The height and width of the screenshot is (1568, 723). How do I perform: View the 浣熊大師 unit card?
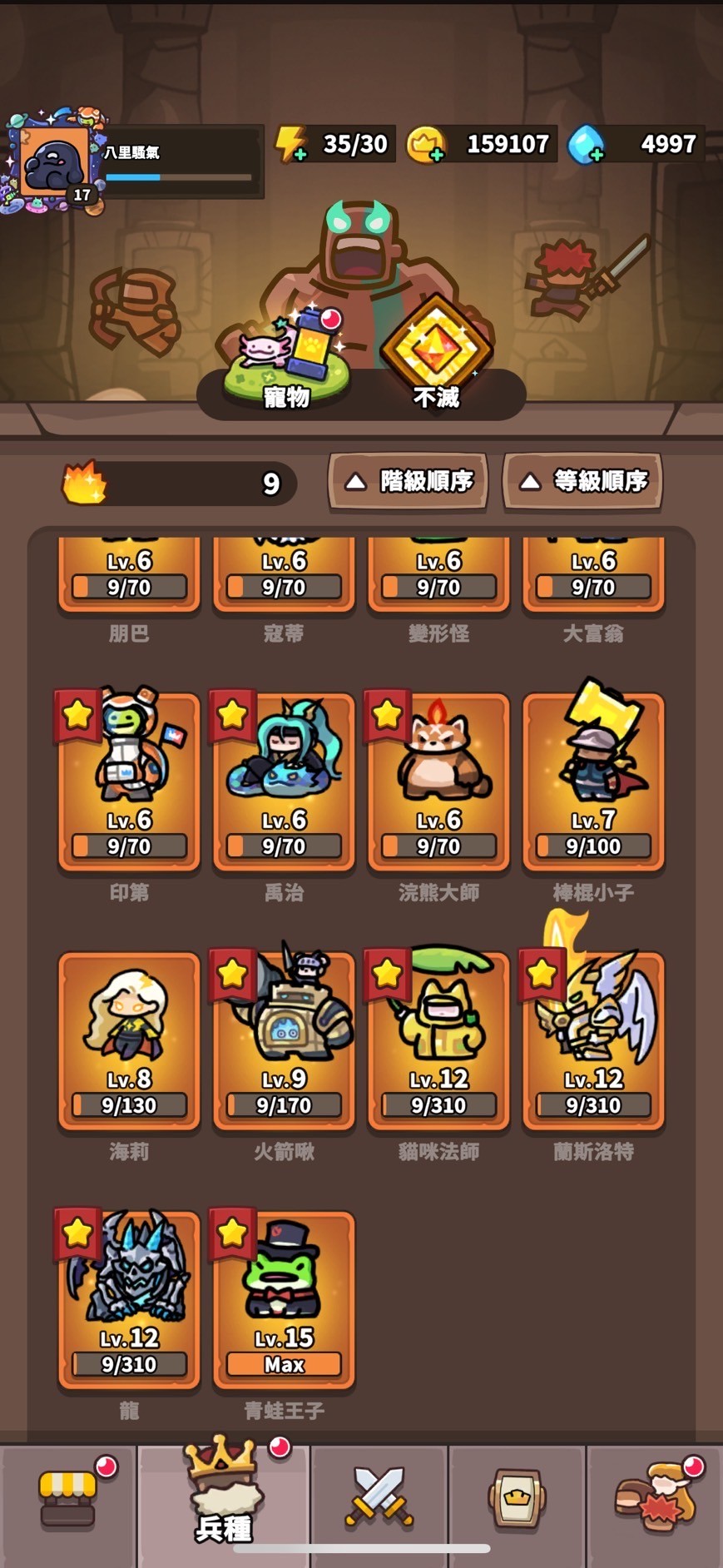[x=438, y=782]
